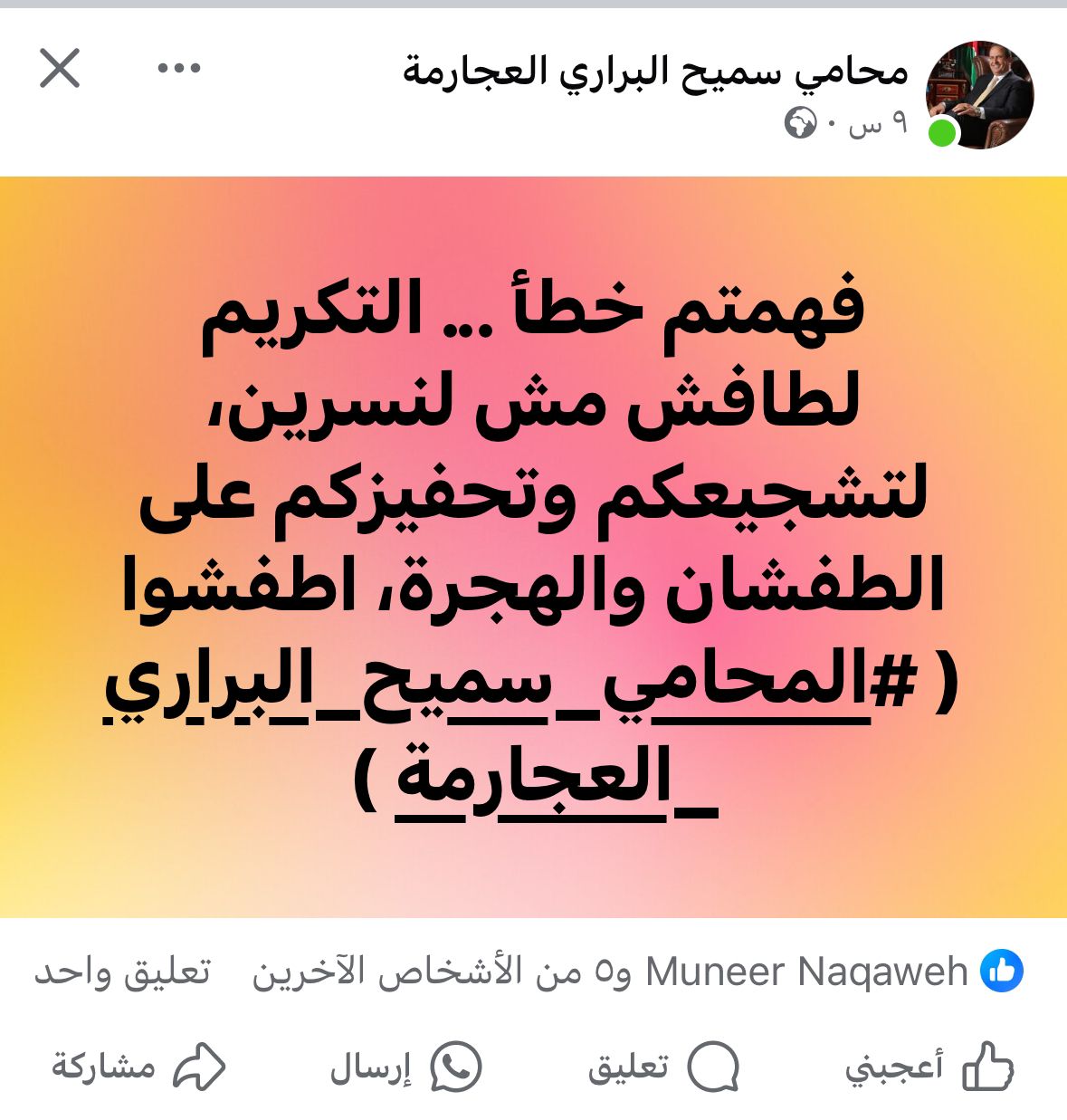Close the post with the X icon
This screenshot has height=1120, width=1067.
61,69
